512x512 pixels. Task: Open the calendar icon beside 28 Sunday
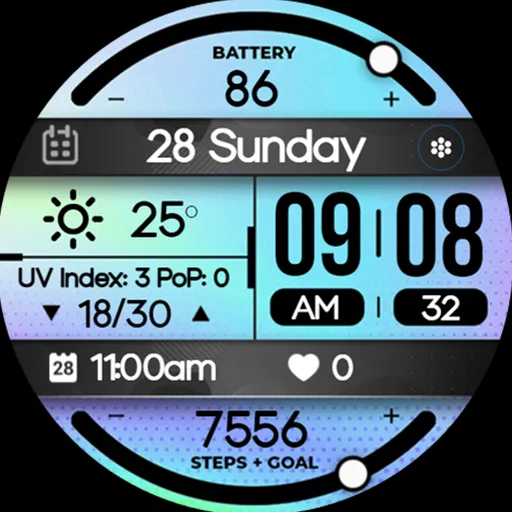pos(61,144)
